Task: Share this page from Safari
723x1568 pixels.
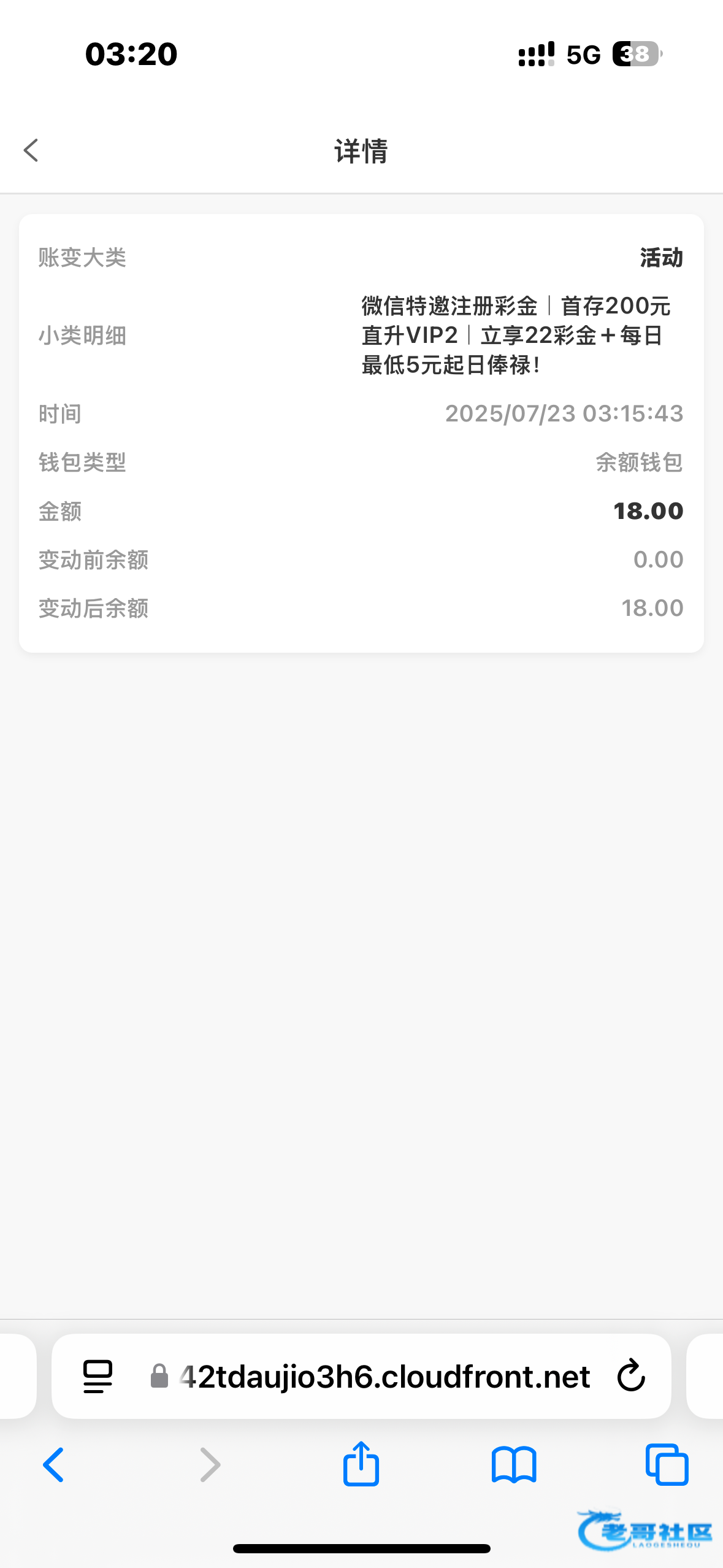Action: coord(361,1465)
